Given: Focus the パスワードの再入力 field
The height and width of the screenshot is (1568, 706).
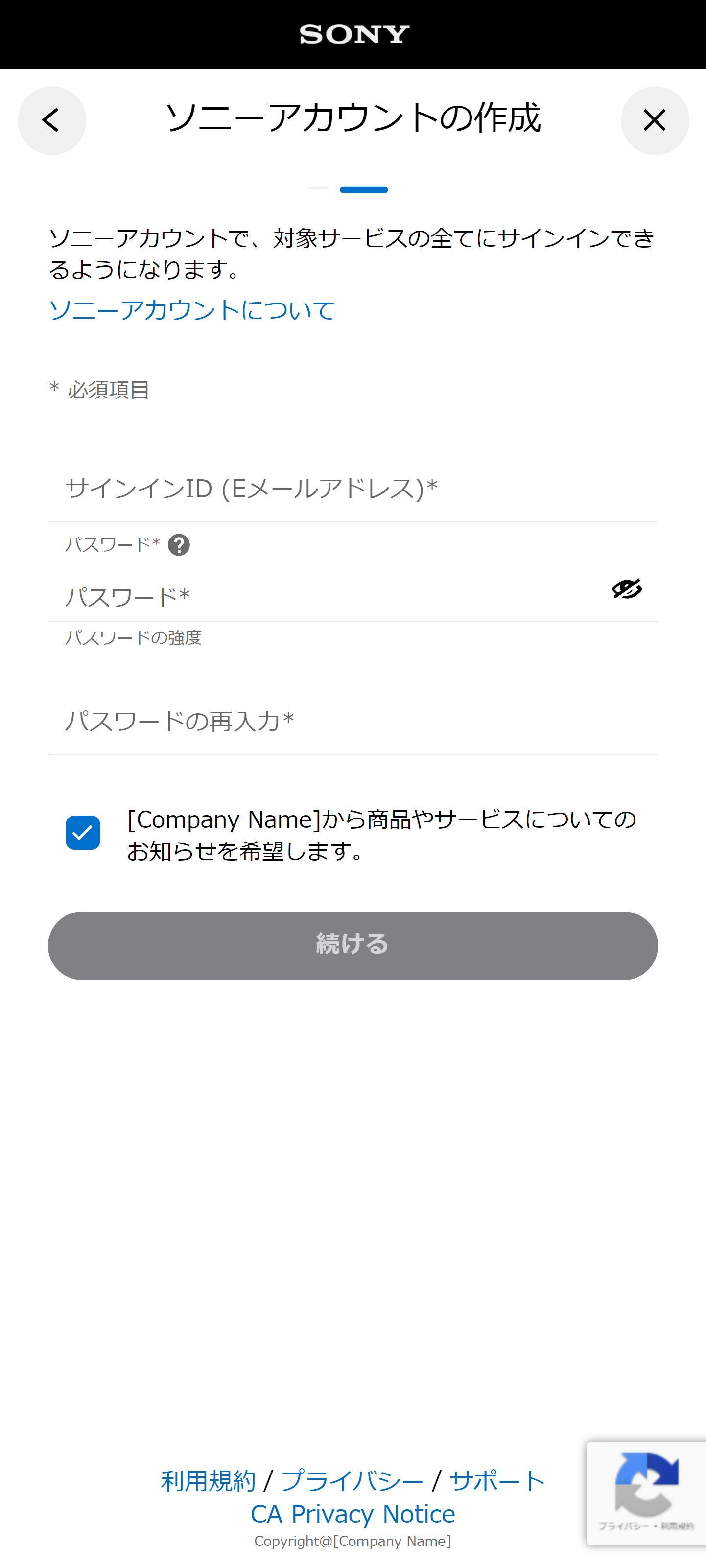Looking at the screenshot, I should click(353, 722).
